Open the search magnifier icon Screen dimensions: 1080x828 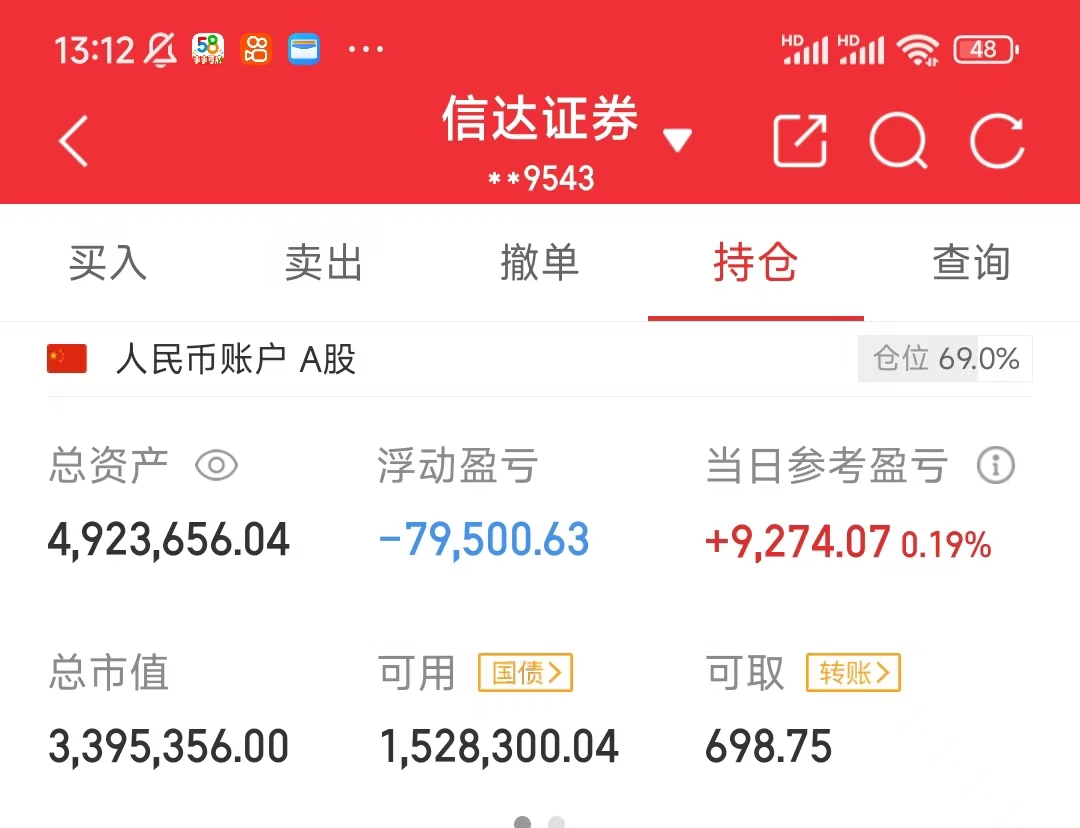(x=898, y=141)
